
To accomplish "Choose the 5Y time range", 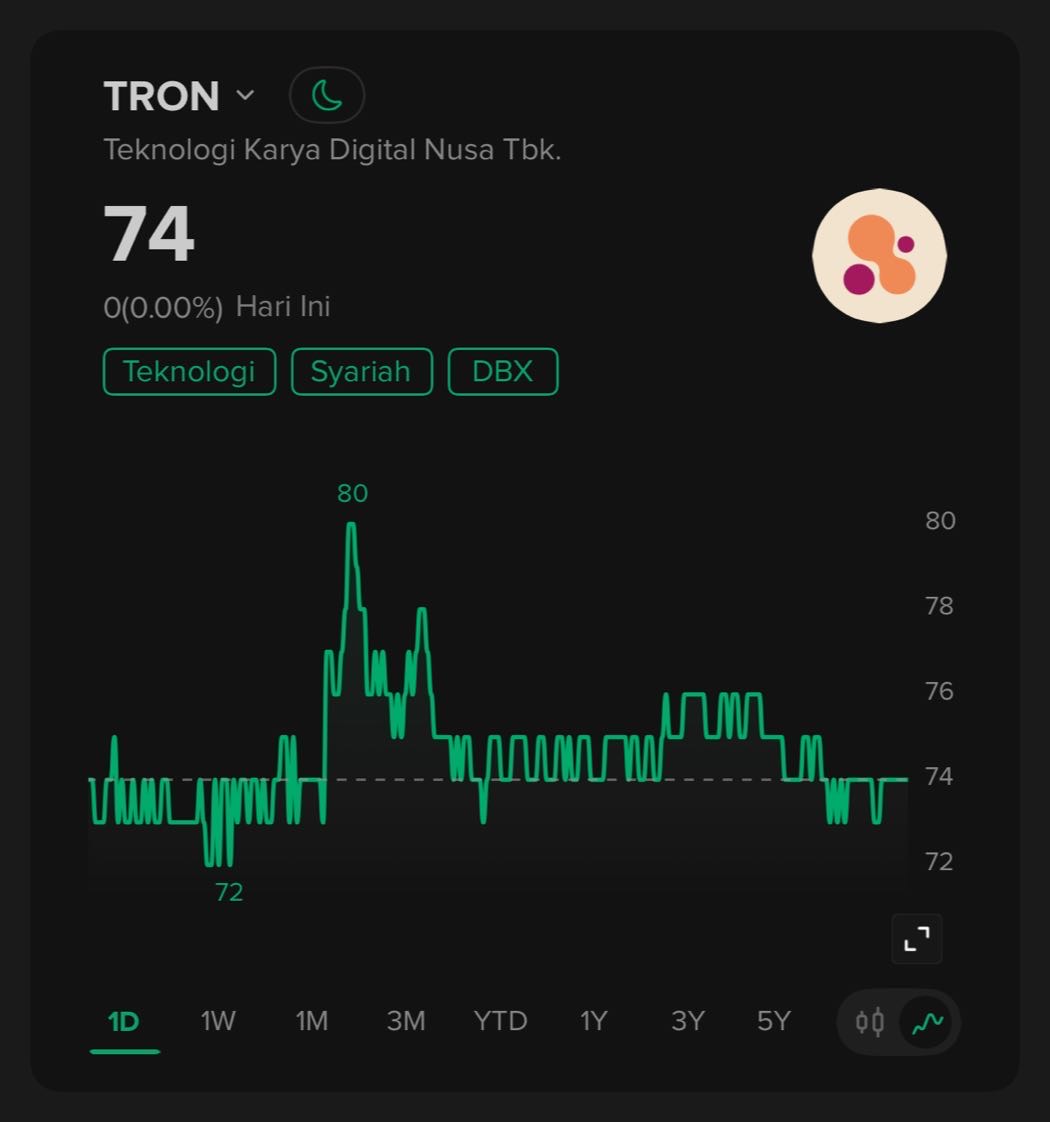I will click(x=774, y=1021).
